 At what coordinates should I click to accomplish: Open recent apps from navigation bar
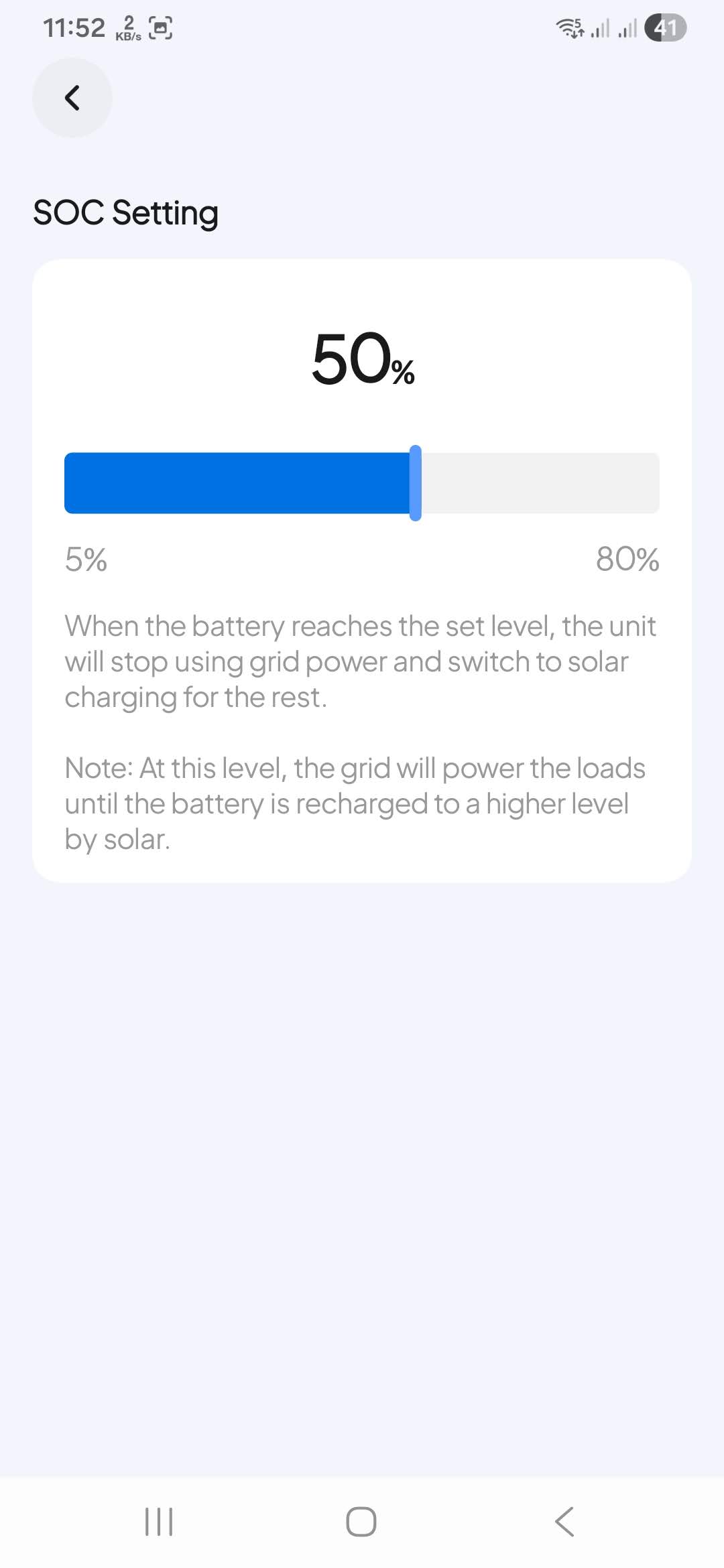[x=159, y=1521]
